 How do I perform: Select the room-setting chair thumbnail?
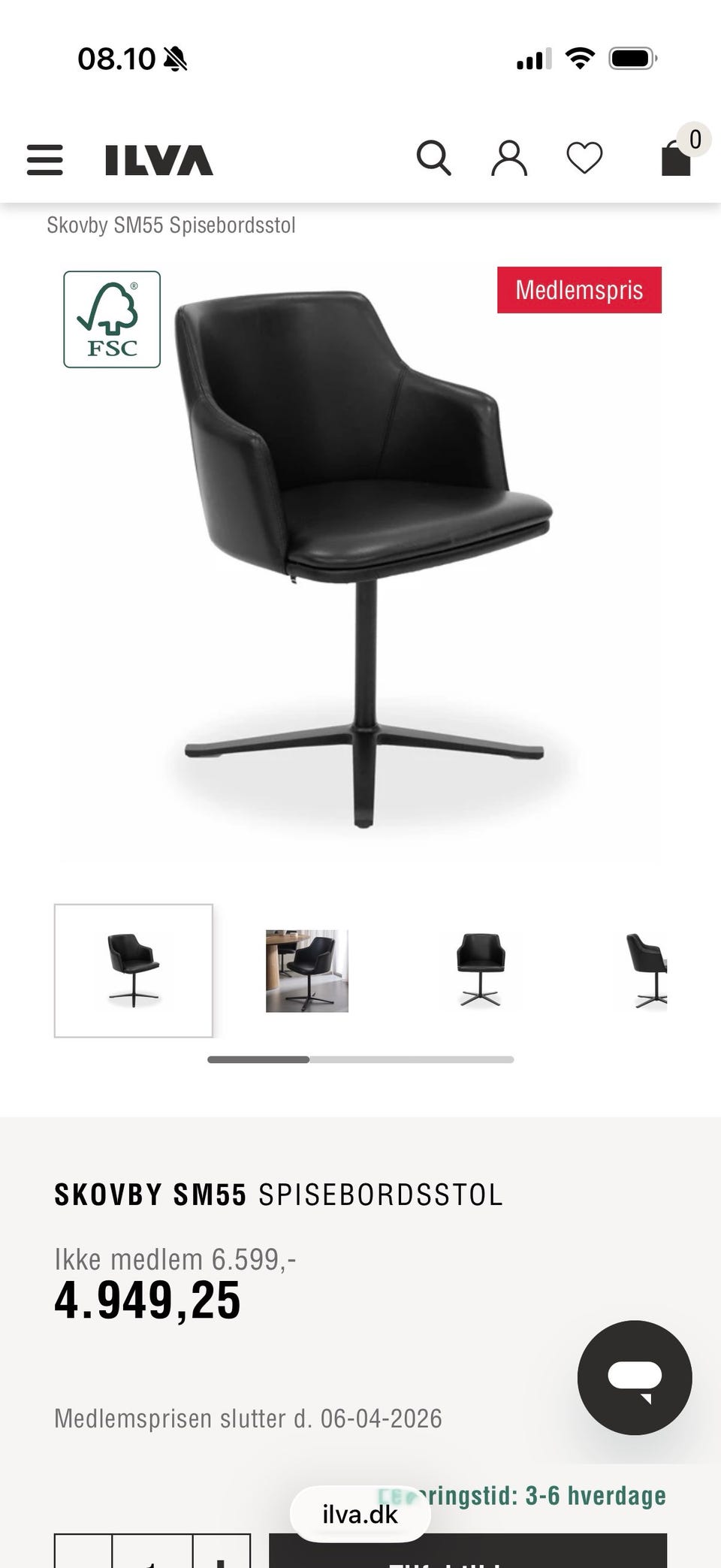[x=307, y=971]
